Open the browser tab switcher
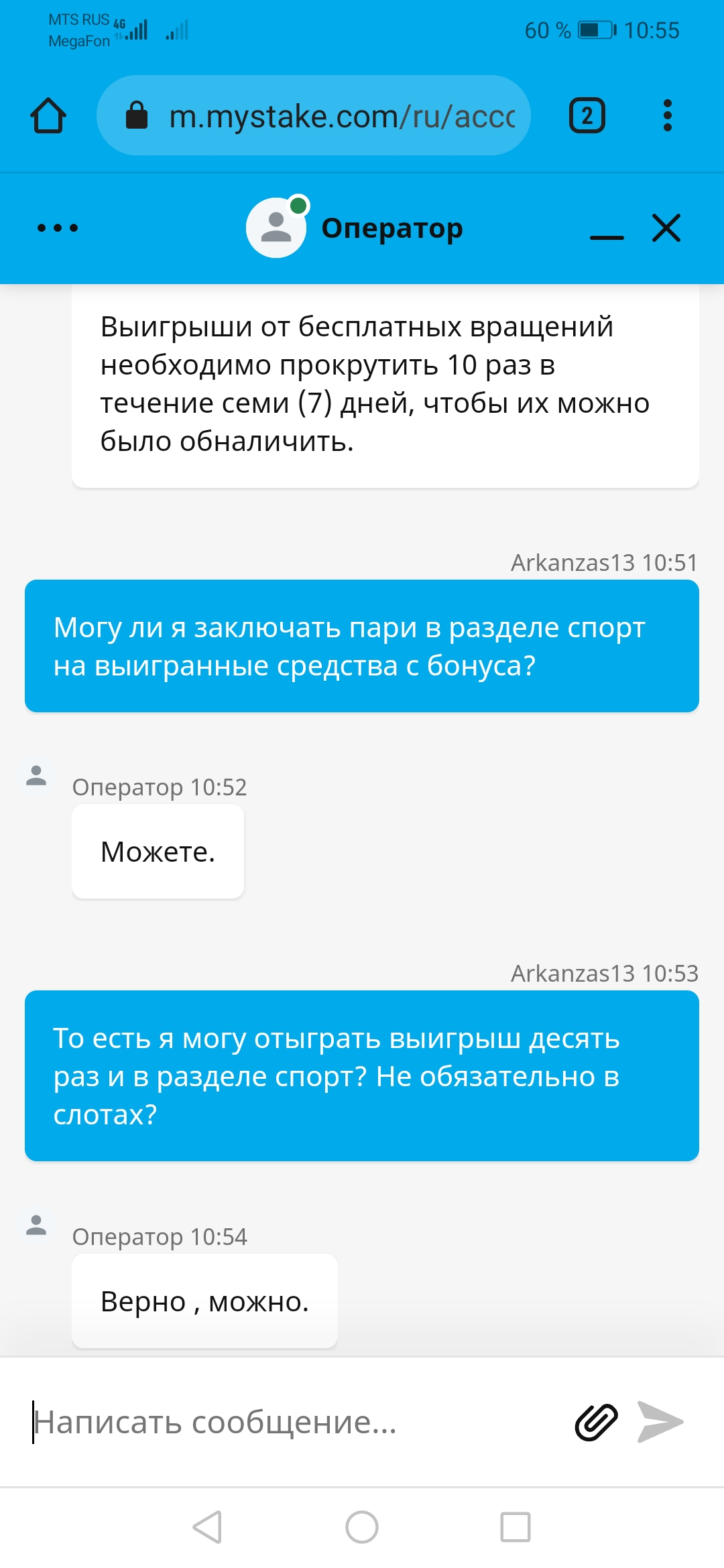724x1568 pixels. [x=587, y=115]
